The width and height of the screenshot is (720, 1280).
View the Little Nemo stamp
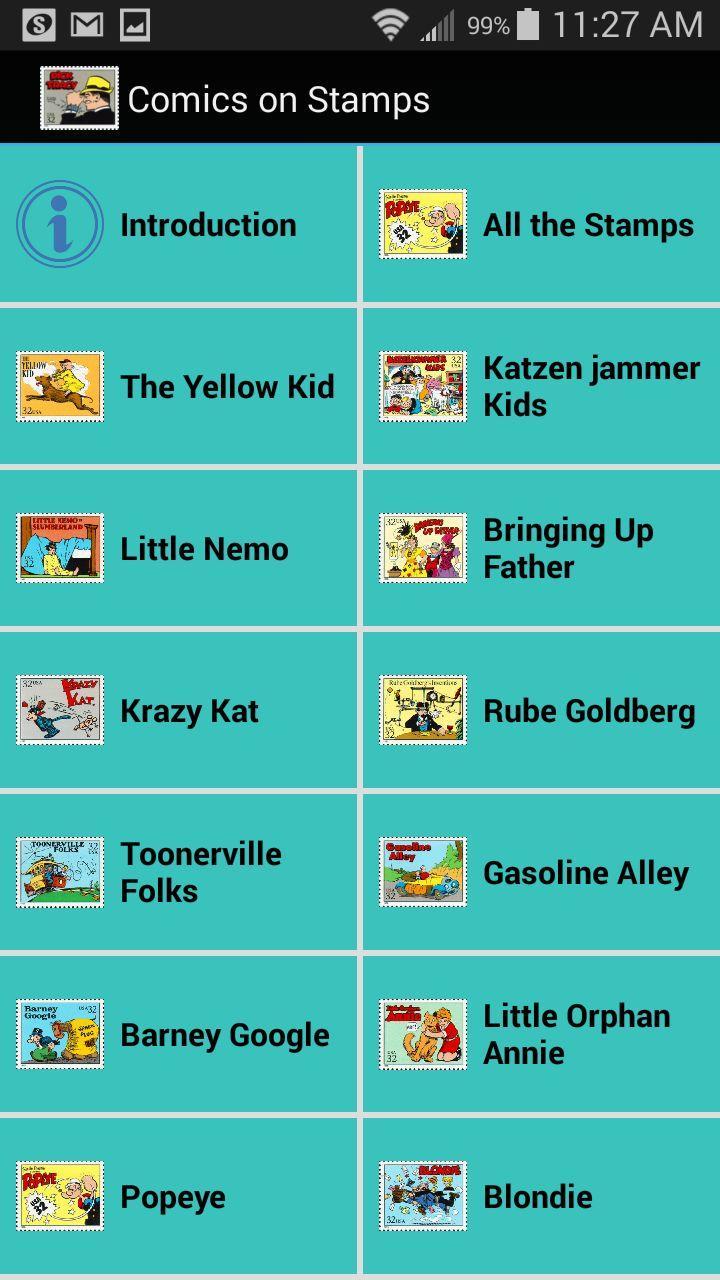click(178, 549)
